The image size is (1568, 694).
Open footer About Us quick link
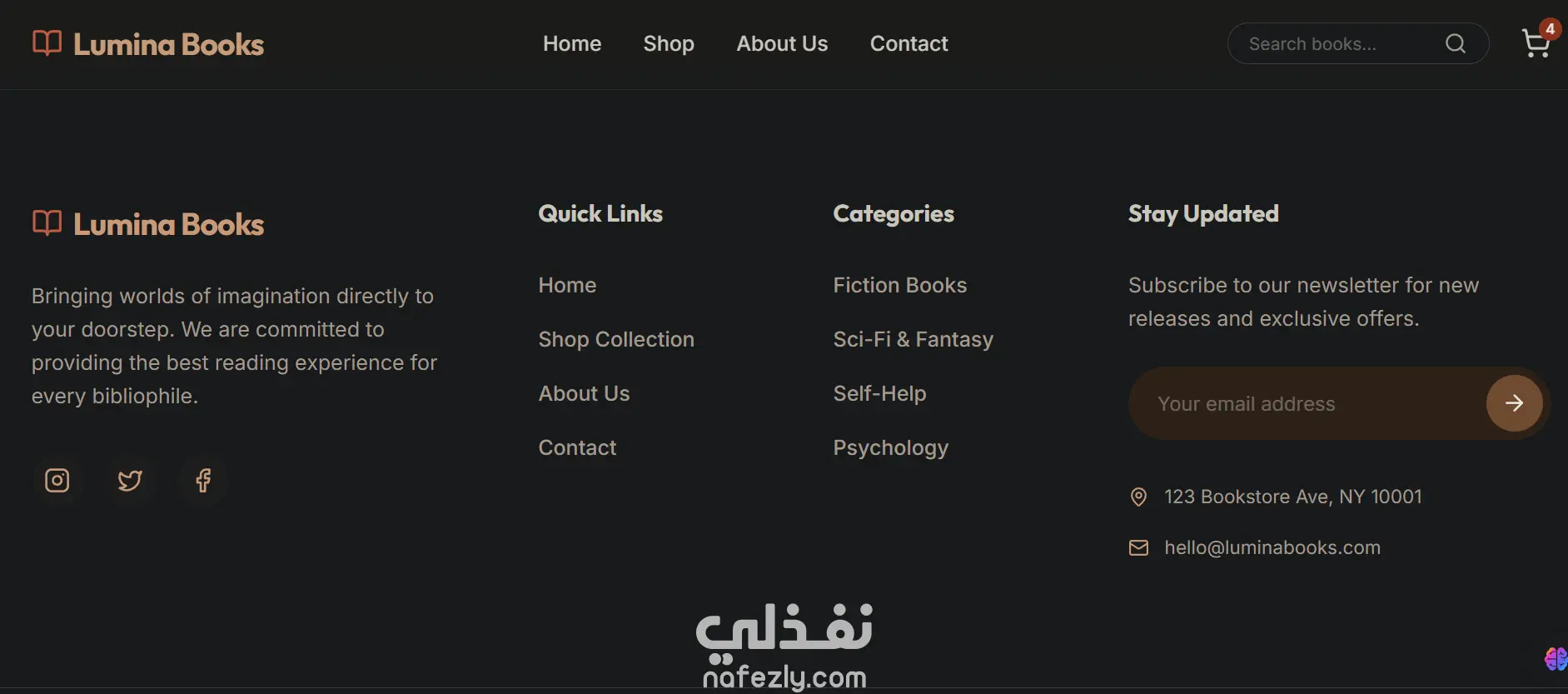pos(584,393)
